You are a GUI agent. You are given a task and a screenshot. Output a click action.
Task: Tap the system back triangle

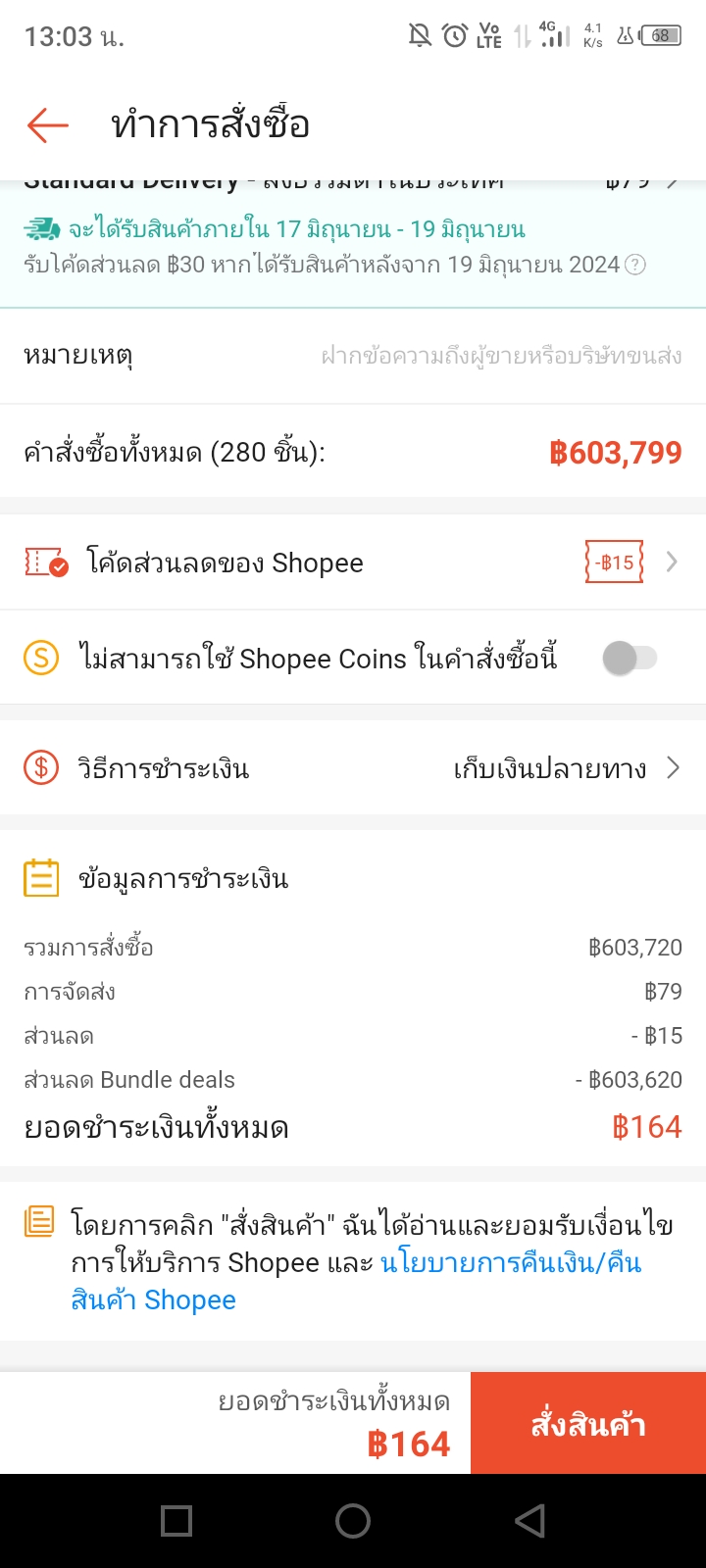tap(529, 1521)
